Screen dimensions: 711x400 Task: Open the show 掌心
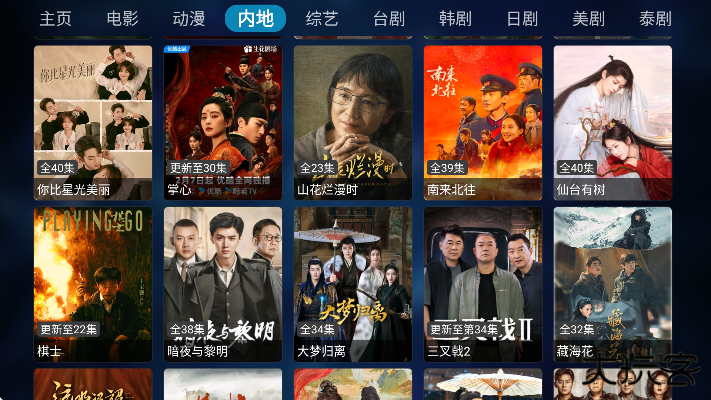[x=223, y=122]
